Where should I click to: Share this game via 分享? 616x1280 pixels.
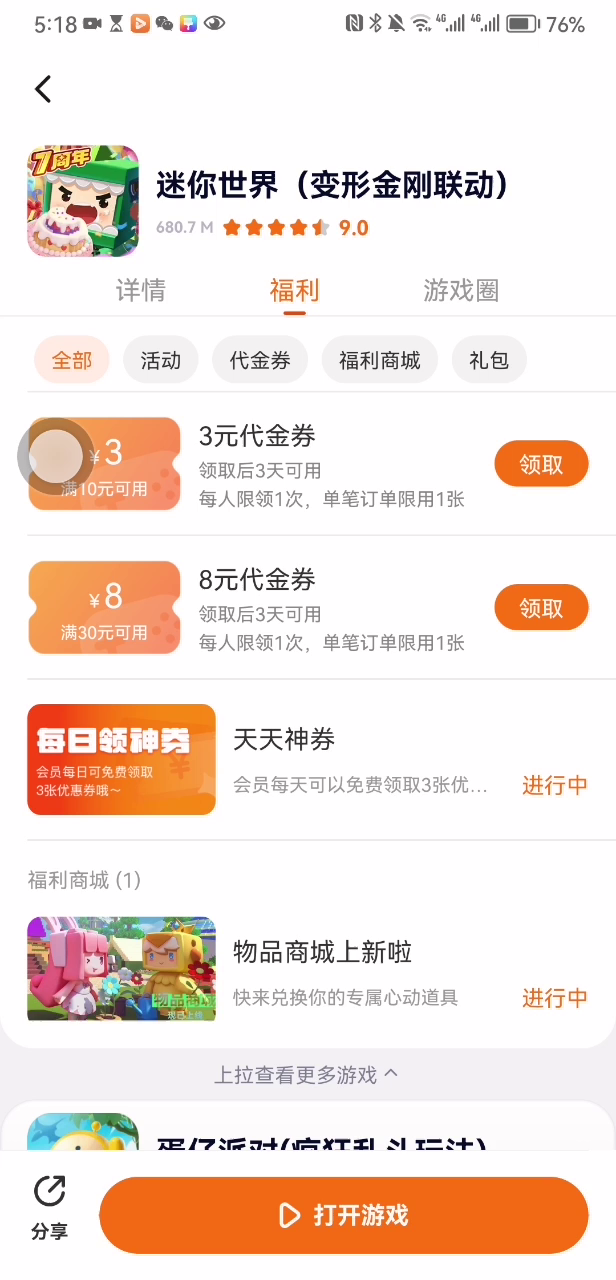[49, 1207]
